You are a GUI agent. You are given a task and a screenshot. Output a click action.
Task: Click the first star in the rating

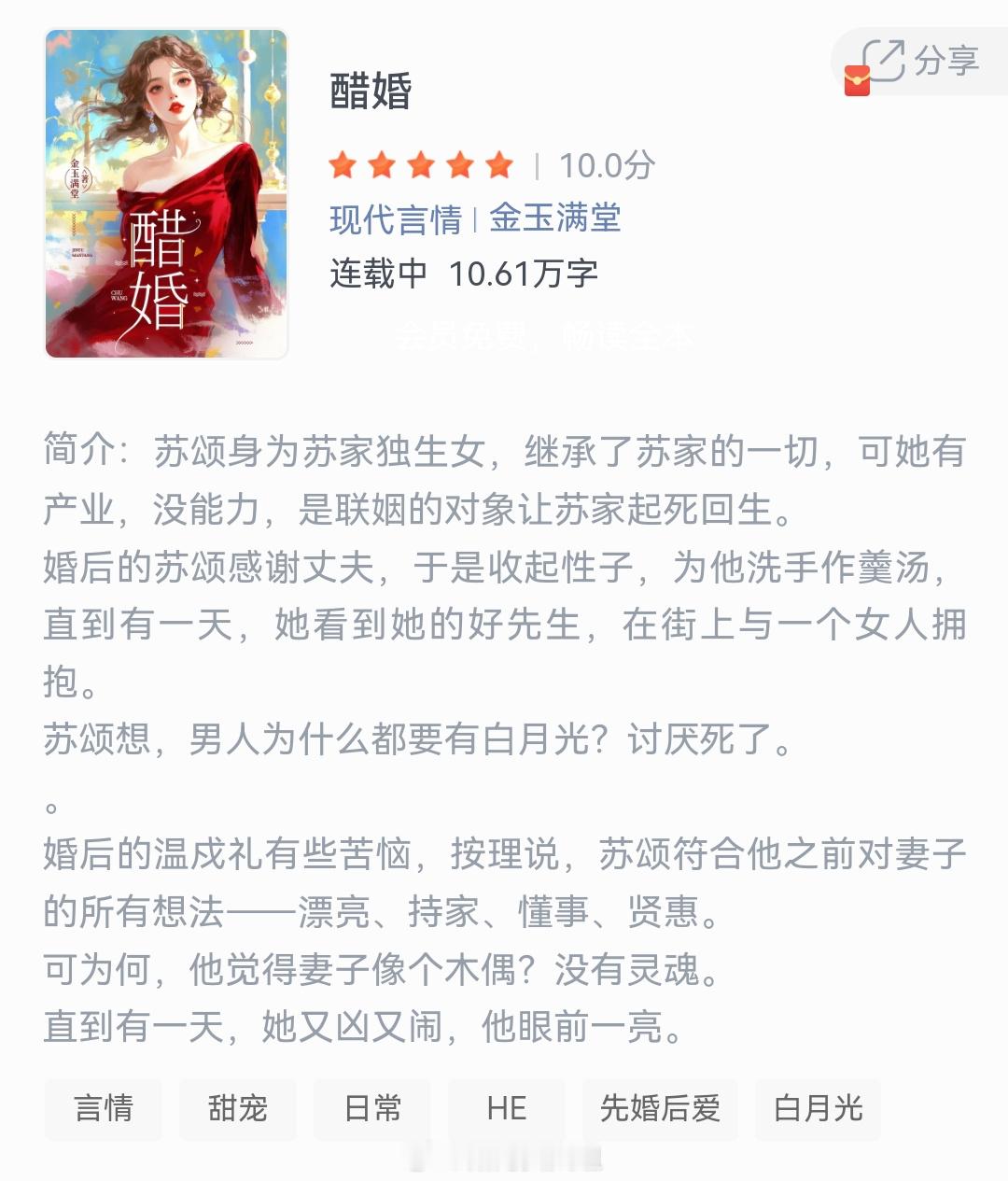pyautogui.click(x=344, y=164)
